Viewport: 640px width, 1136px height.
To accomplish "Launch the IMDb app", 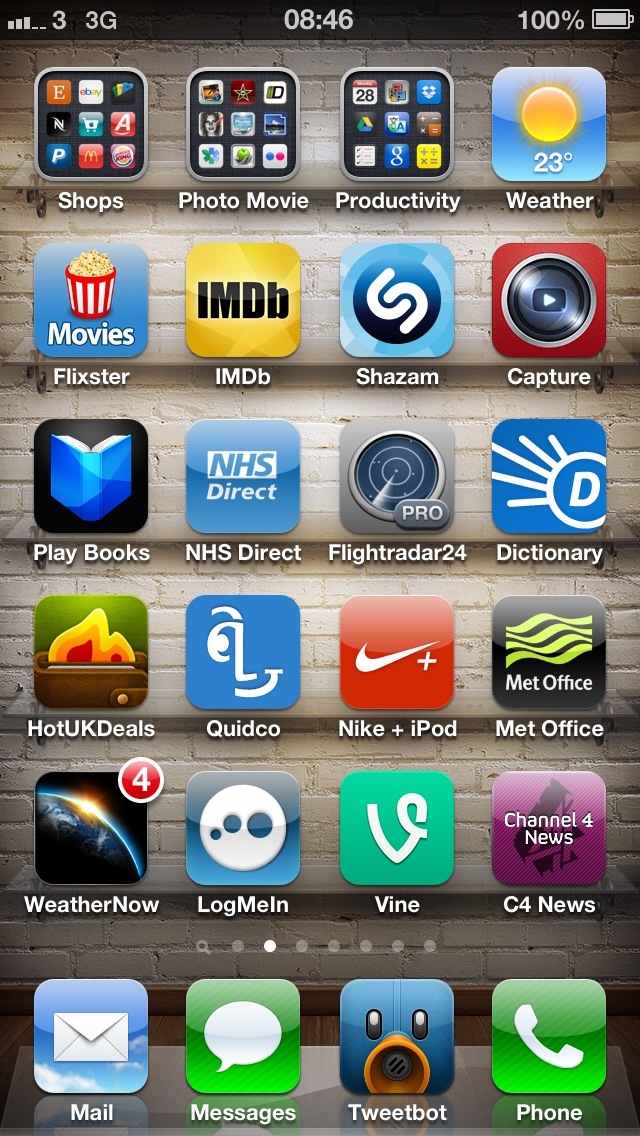I will 243,300.
